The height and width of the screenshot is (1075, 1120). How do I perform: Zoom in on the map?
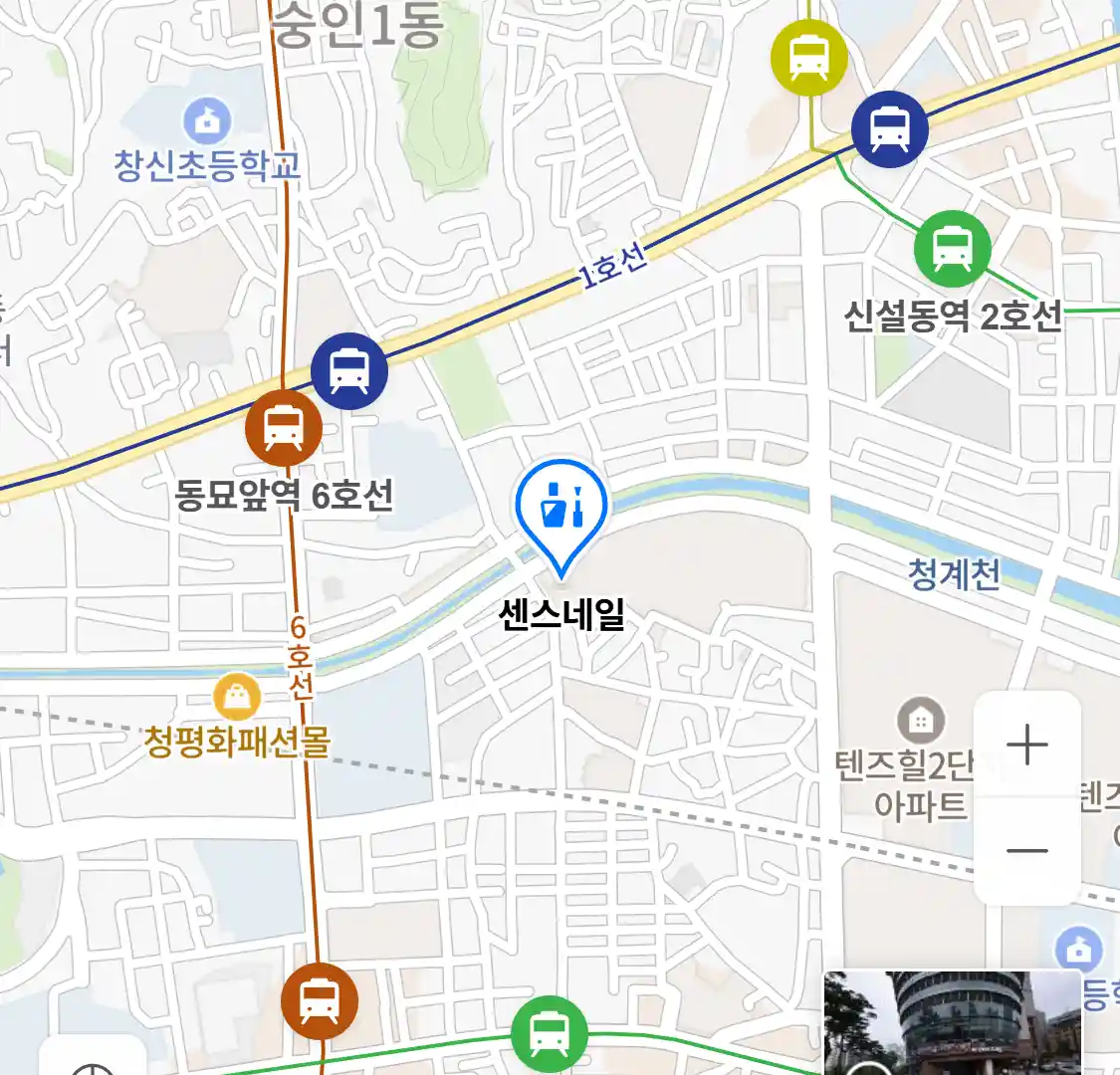tap(1026, 745)
